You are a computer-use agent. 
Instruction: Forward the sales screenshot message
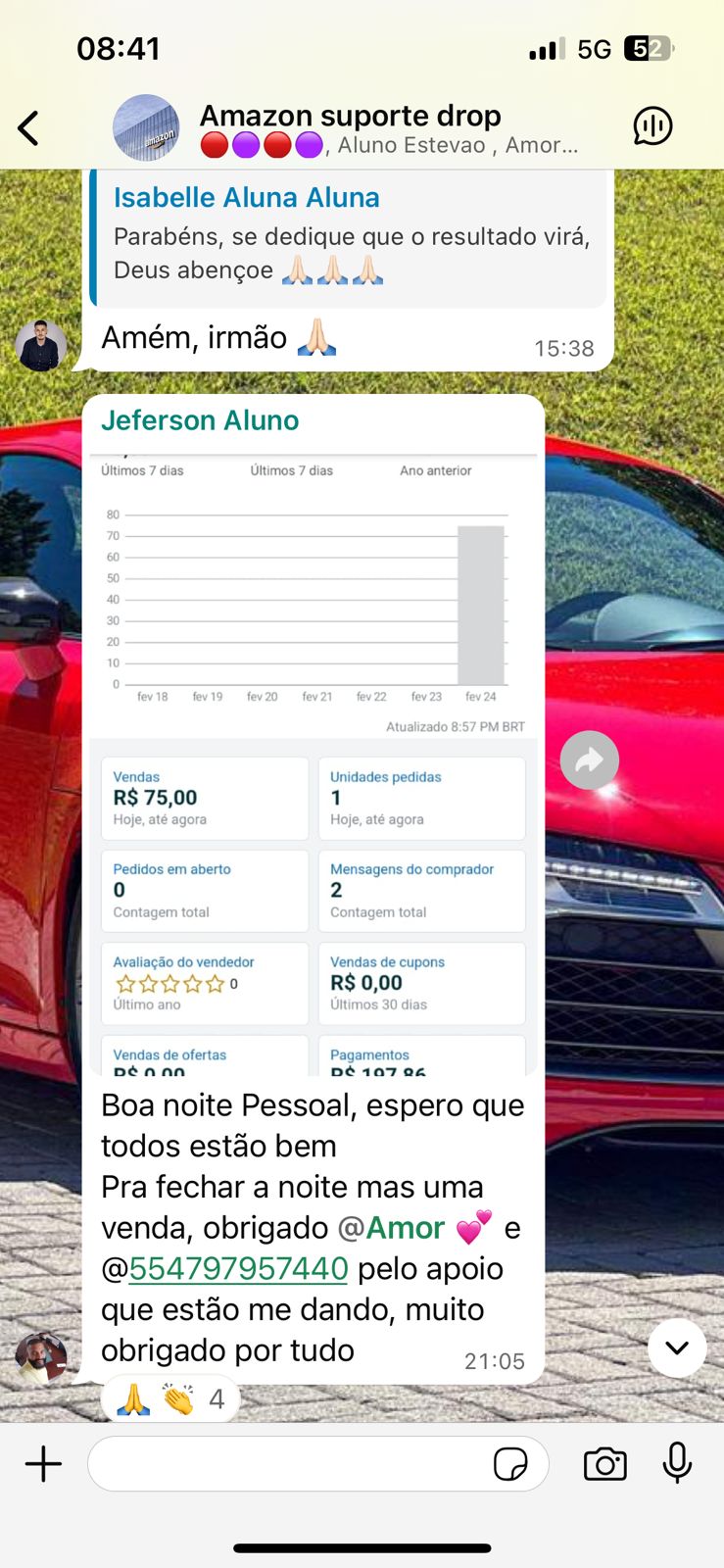(x=590, y=760)
